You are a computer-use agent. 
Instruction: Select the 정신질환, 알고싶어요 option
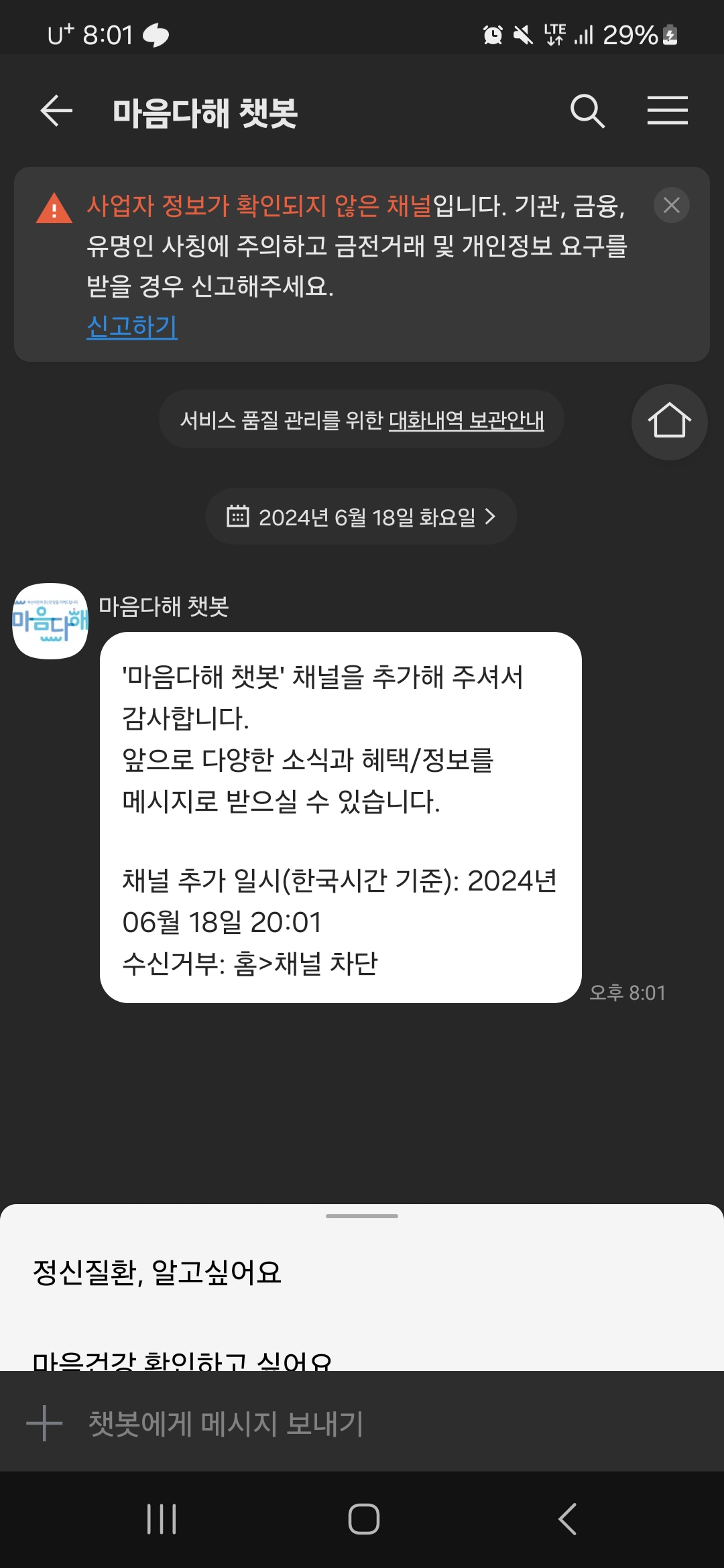pos(158,1272)
